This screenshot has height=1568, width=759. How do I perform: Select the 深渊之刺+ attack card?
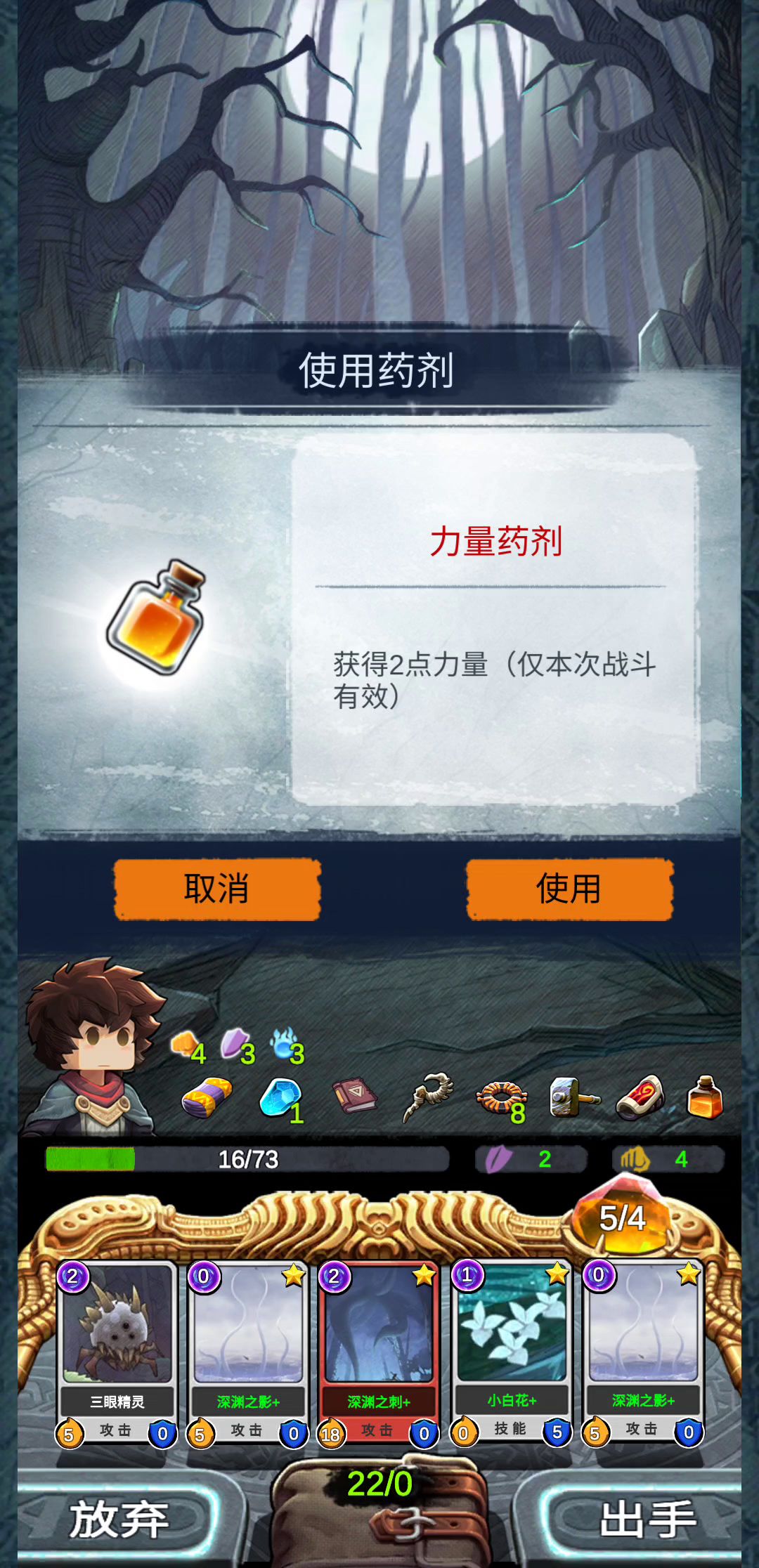pyautogui.click(x=378, y=1353)
